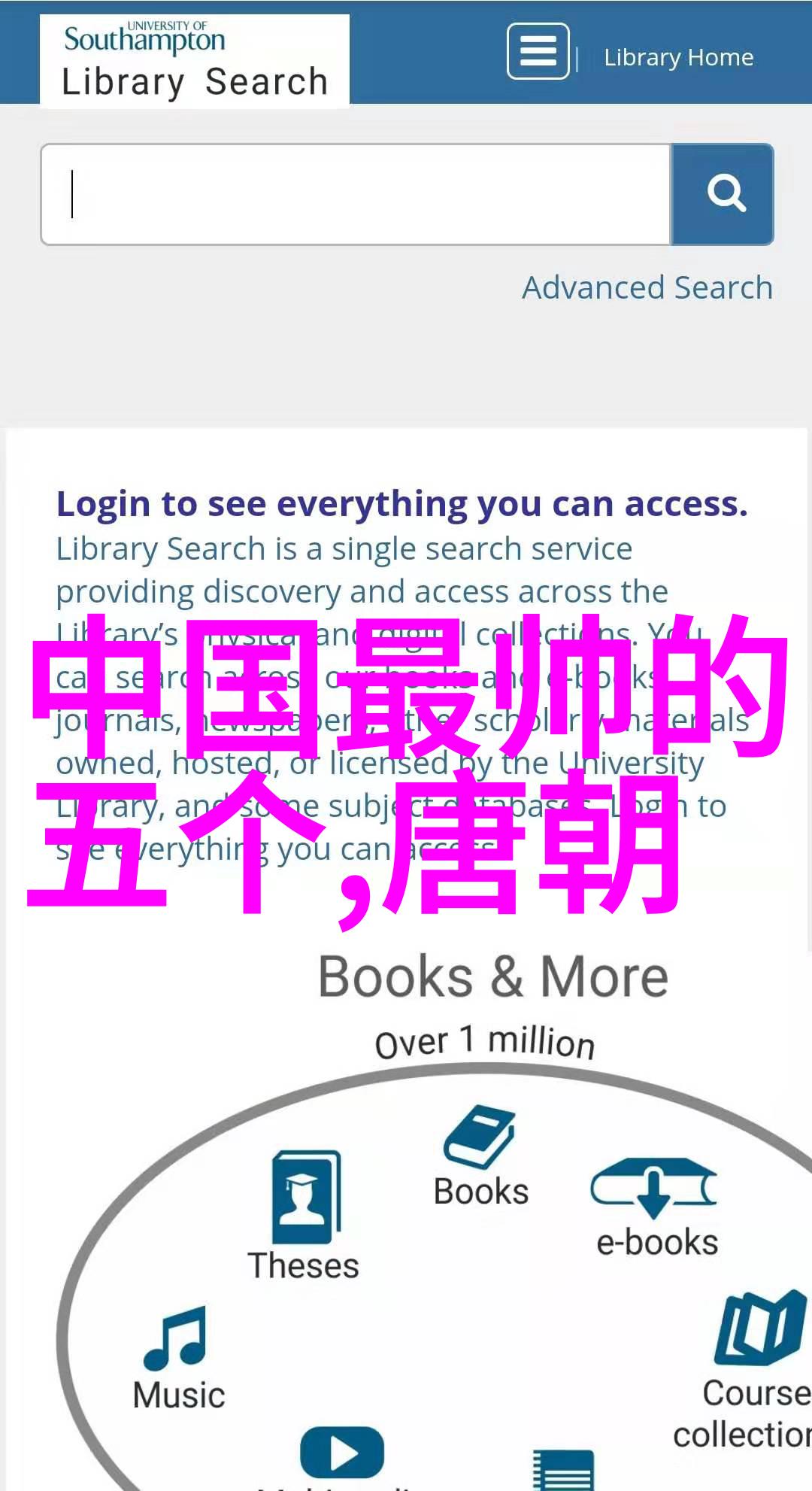The height and width of the screenshot is (1491, 812).
Task: Go to Library Home
Action: point(678,57)
